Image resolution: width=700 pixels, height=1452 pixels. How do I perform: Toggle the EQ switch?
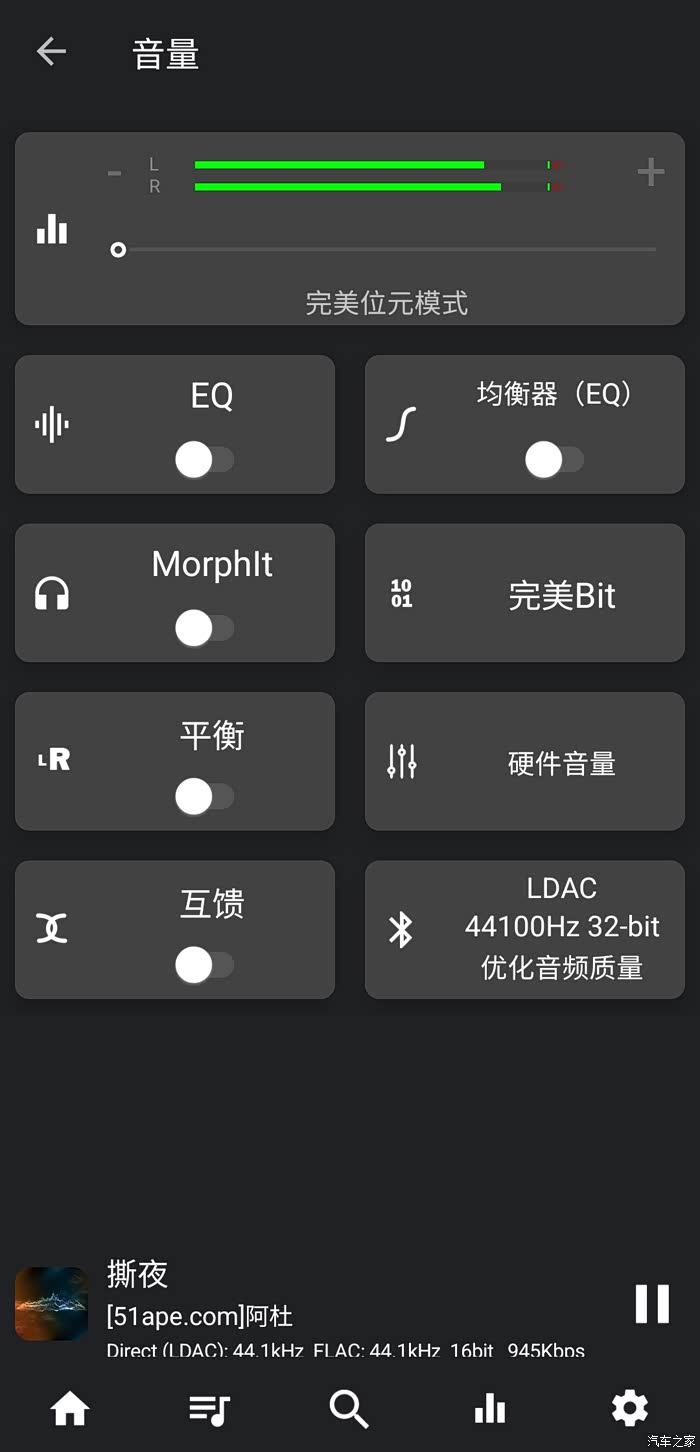[205, 460]
